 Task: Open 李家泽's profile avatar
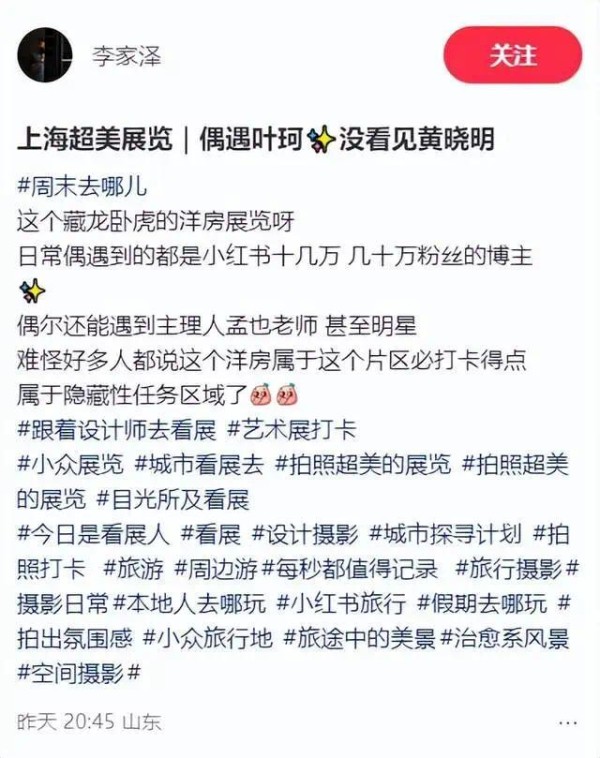45,54
